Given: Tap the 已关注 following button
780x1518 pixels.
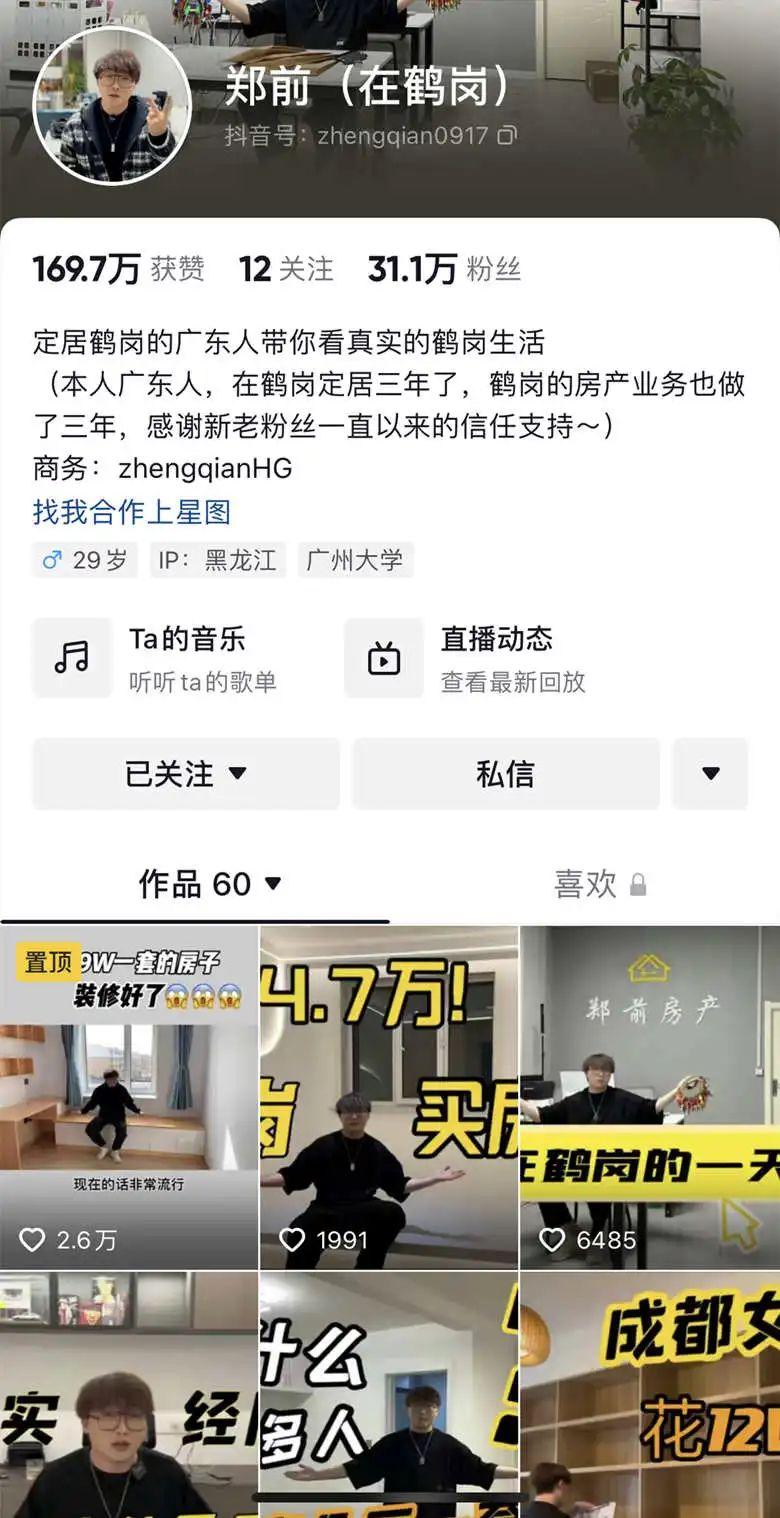Looking at the screenshot, I should [186, 774].
